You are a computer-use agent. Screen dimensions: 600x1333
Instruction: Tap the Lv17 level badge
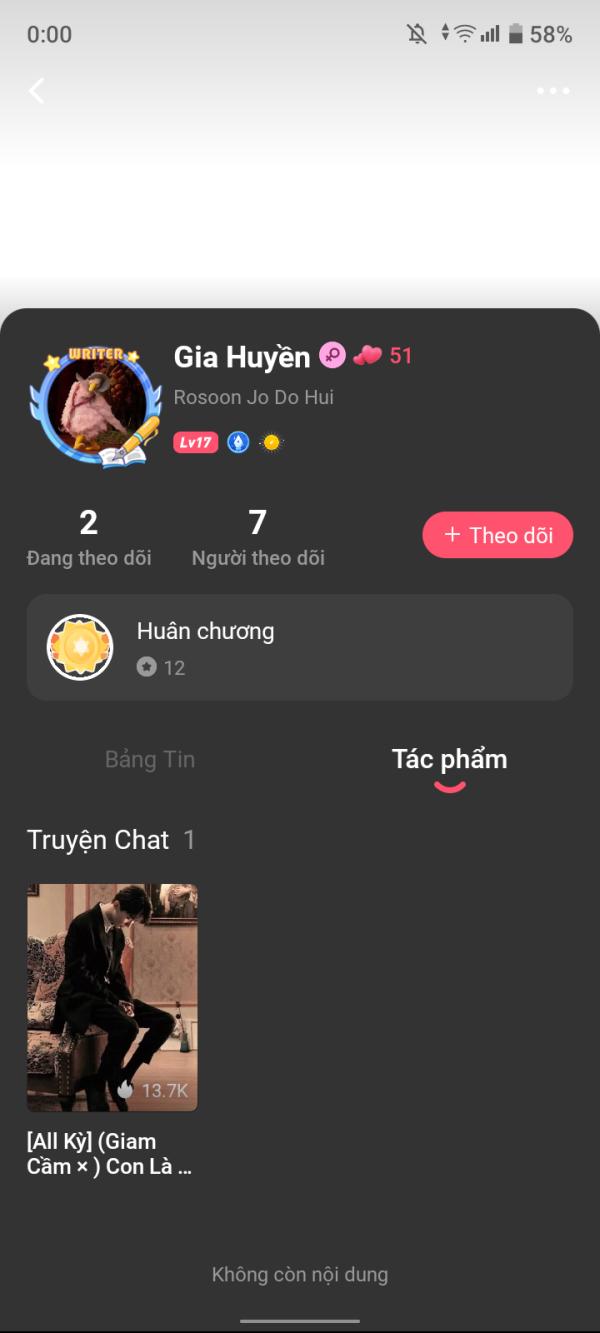click(x=195, y=442)
